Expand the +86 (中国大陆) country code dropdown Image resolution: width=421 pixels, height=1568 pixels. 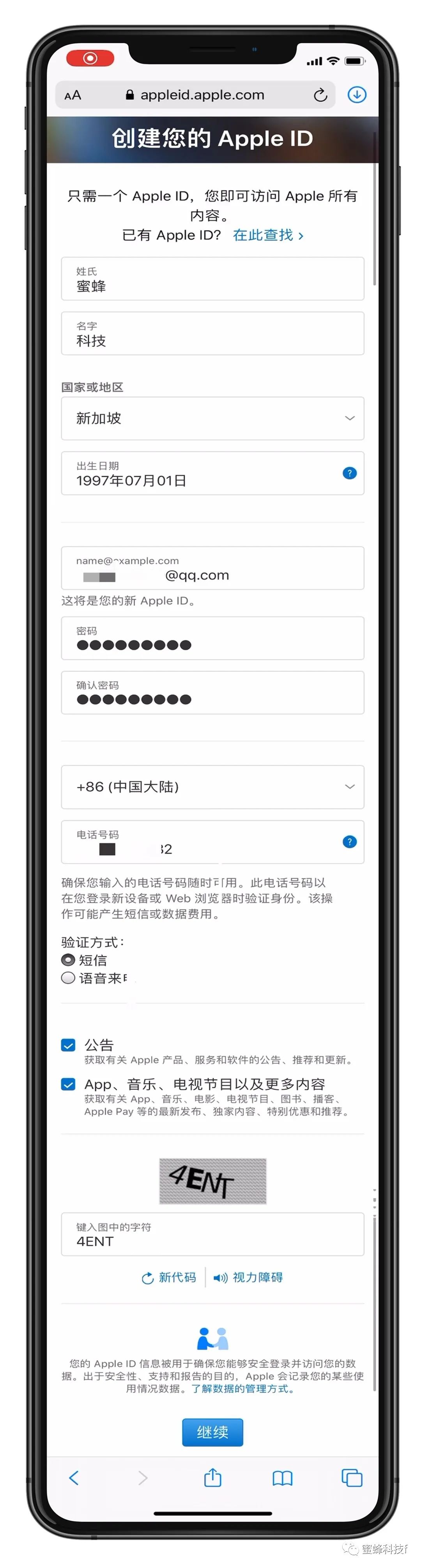click(x=212, y=787)
